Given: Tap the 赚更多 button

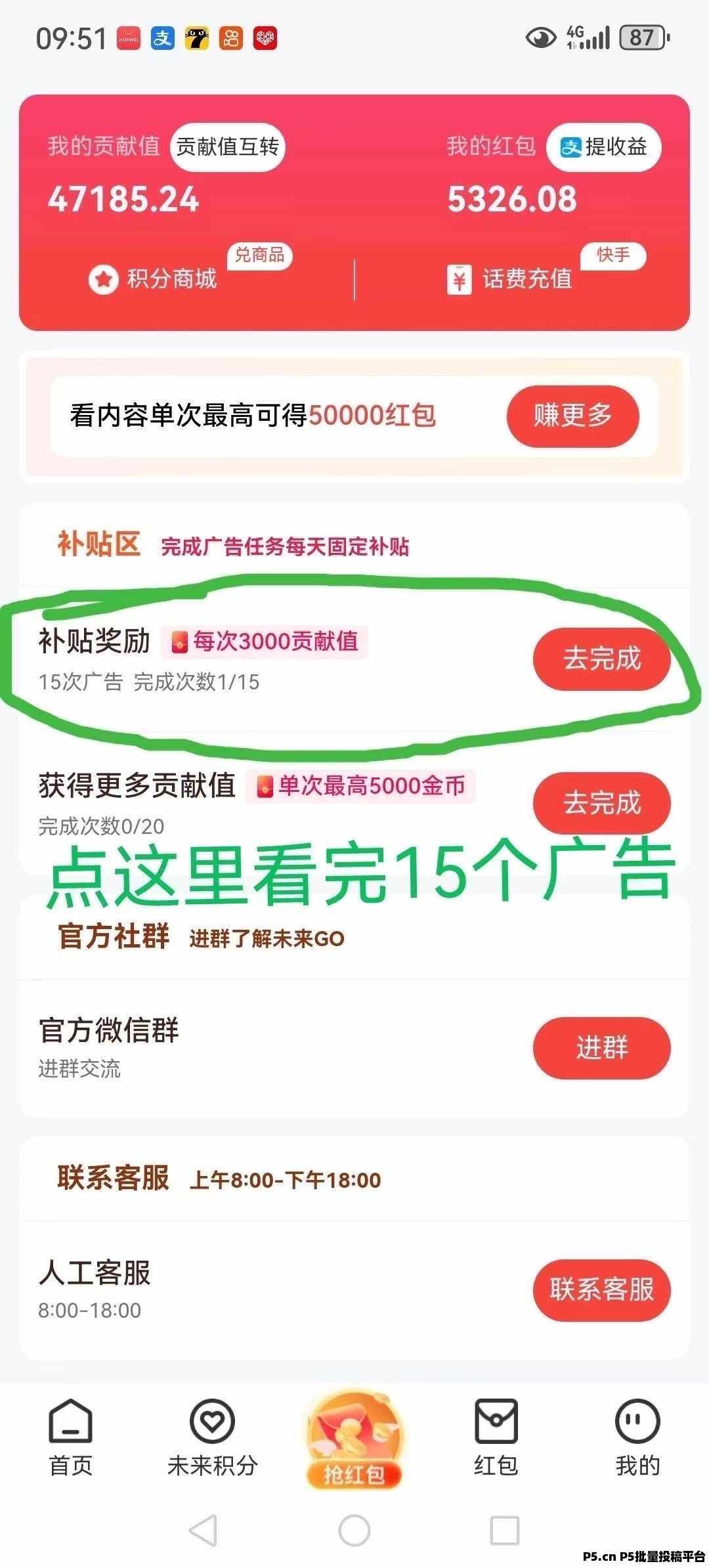Looking at the screenshot, I should [x=572, y=416].
